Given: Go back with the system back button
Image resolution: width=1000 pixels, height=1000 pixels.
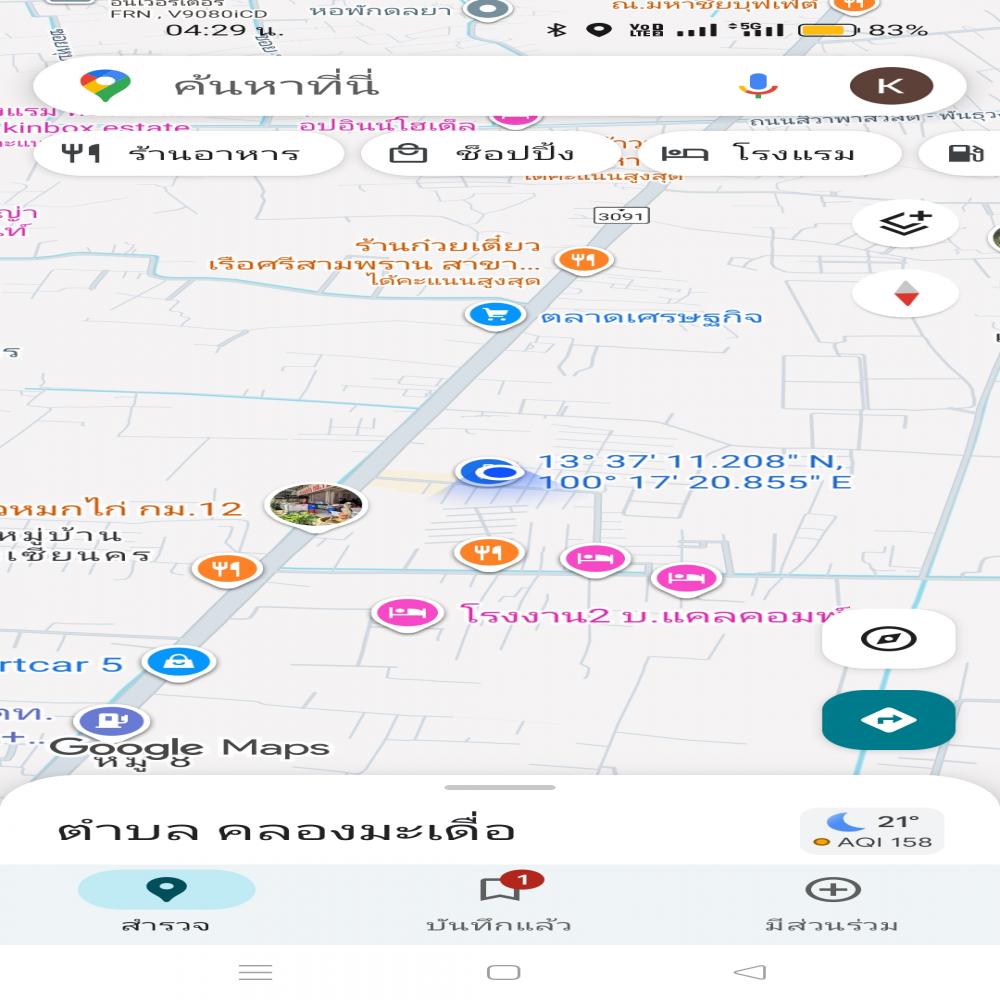Looking at the screenshot, I should [749, 972].
